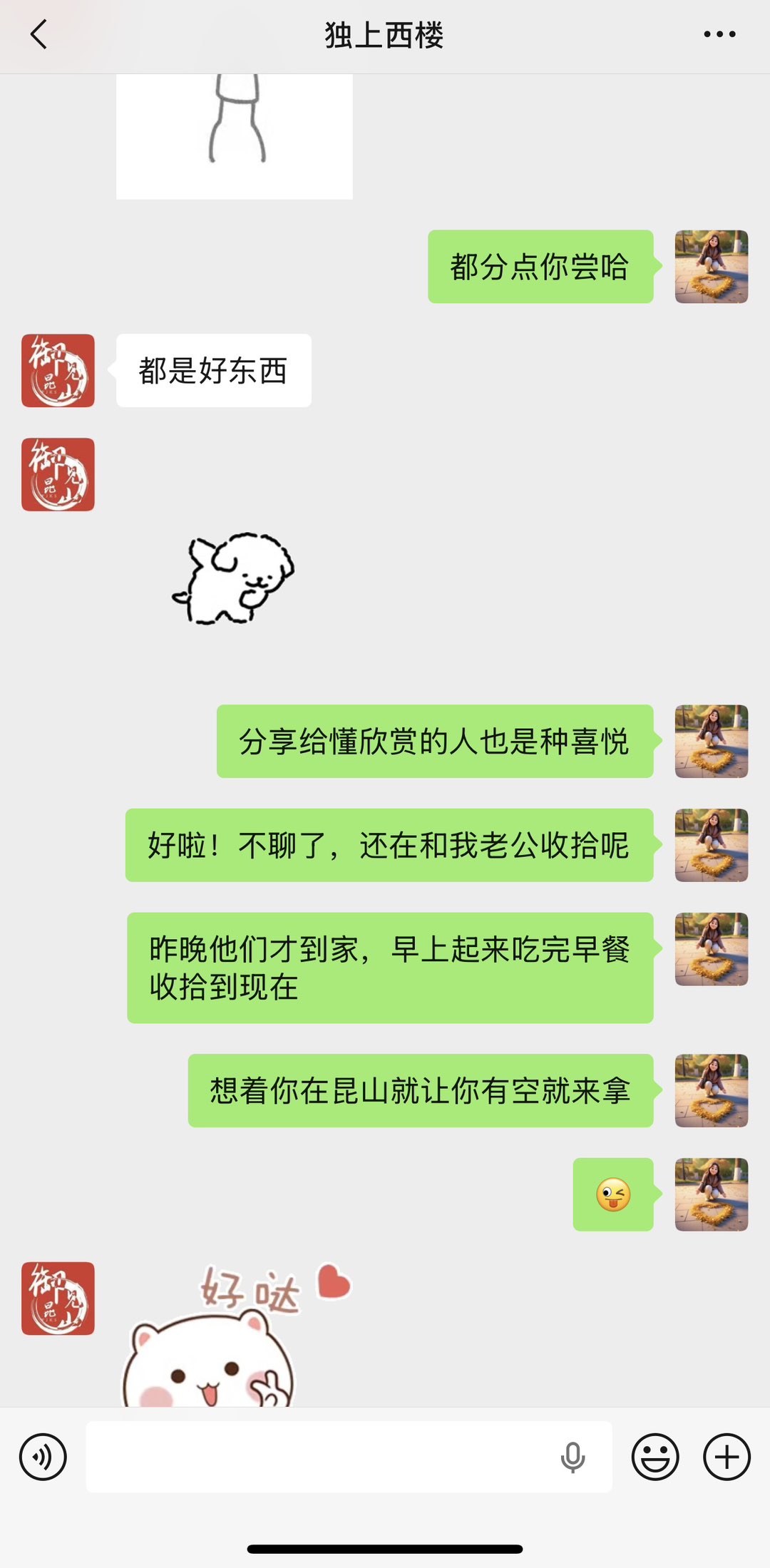Tap the microphone inside the input box
This screenshot has width=770, height=1568.
click(573, 1457)
